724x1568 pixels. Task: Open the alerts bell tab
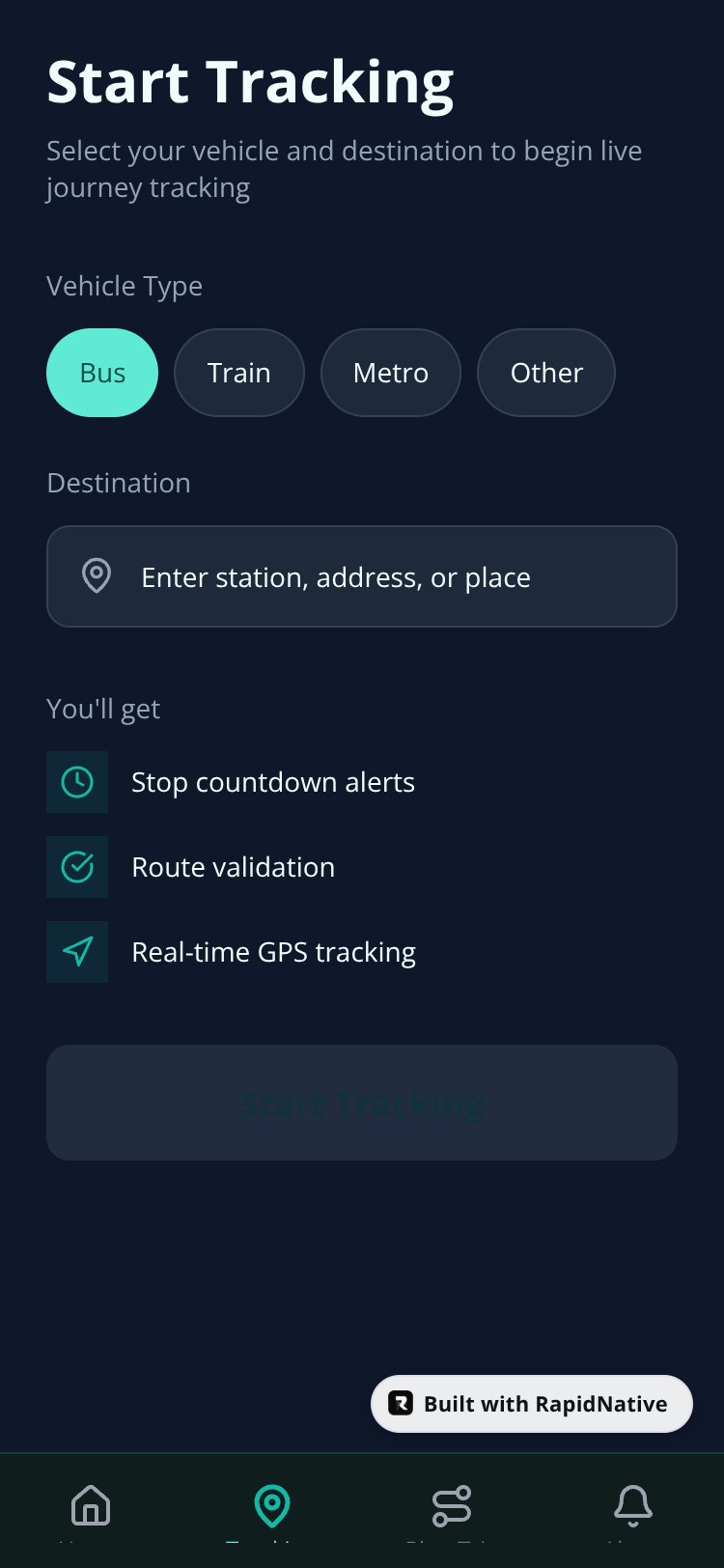[x=633, y=1506]
